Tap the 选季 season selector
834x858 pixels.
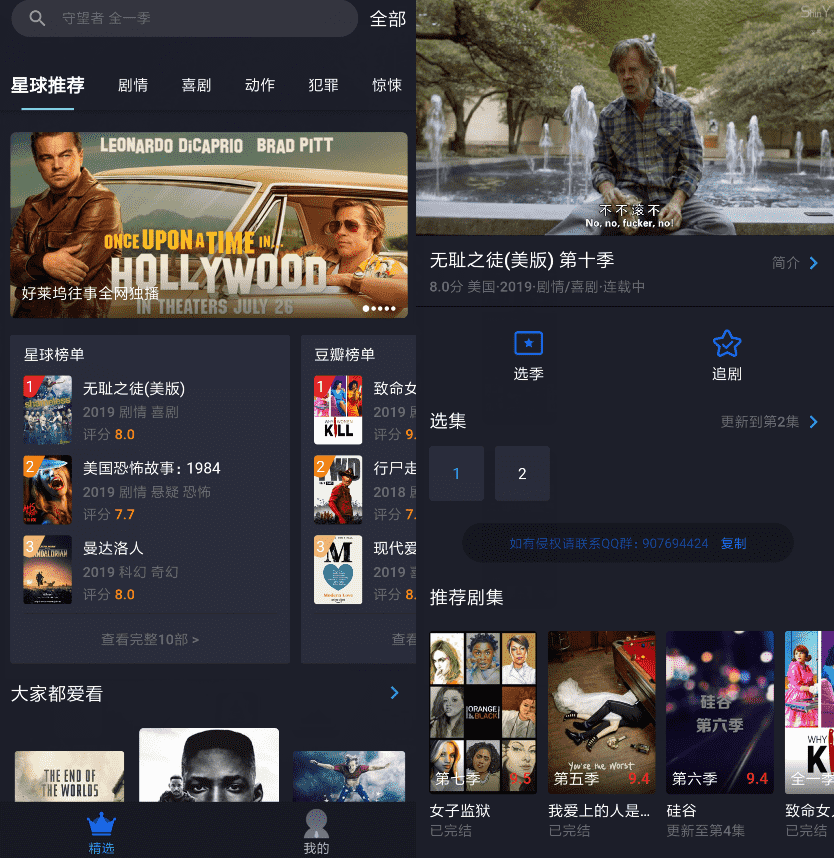click(x=528, y=355)
